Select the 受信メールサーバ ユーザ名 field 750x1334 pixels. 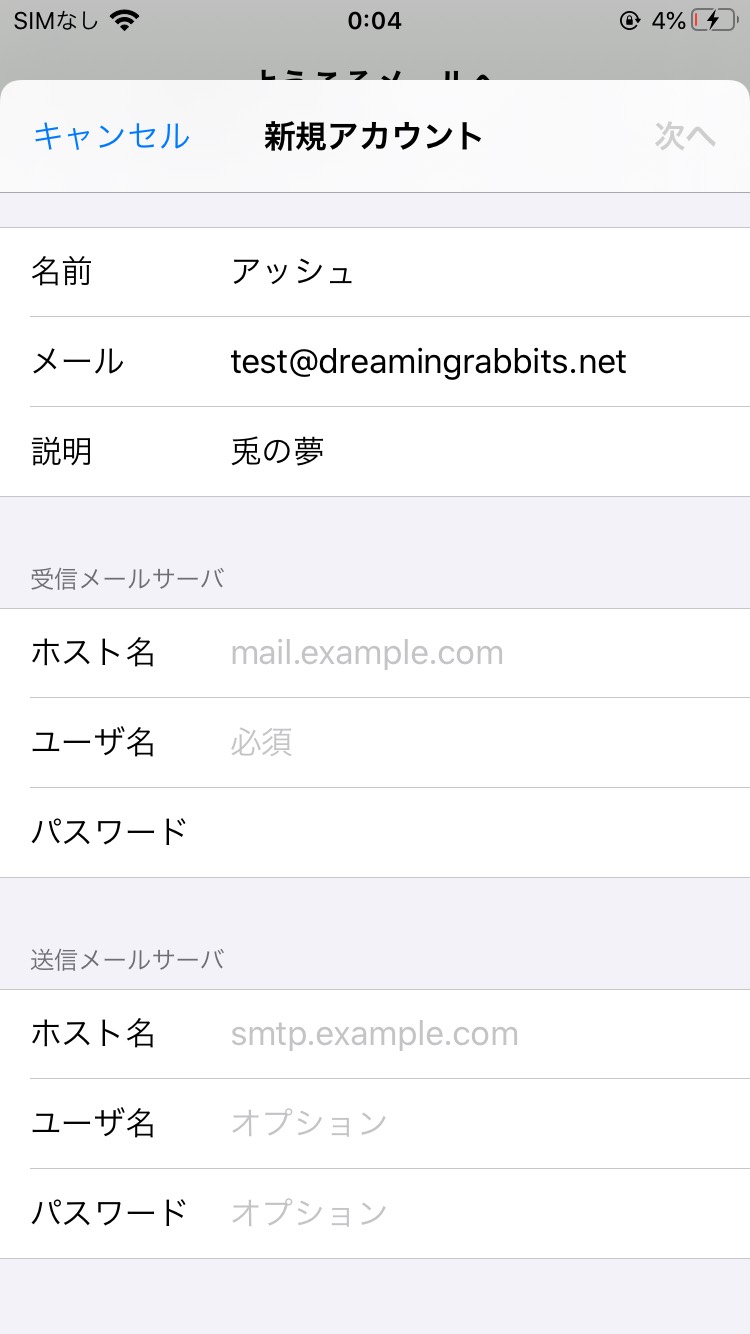375,743
